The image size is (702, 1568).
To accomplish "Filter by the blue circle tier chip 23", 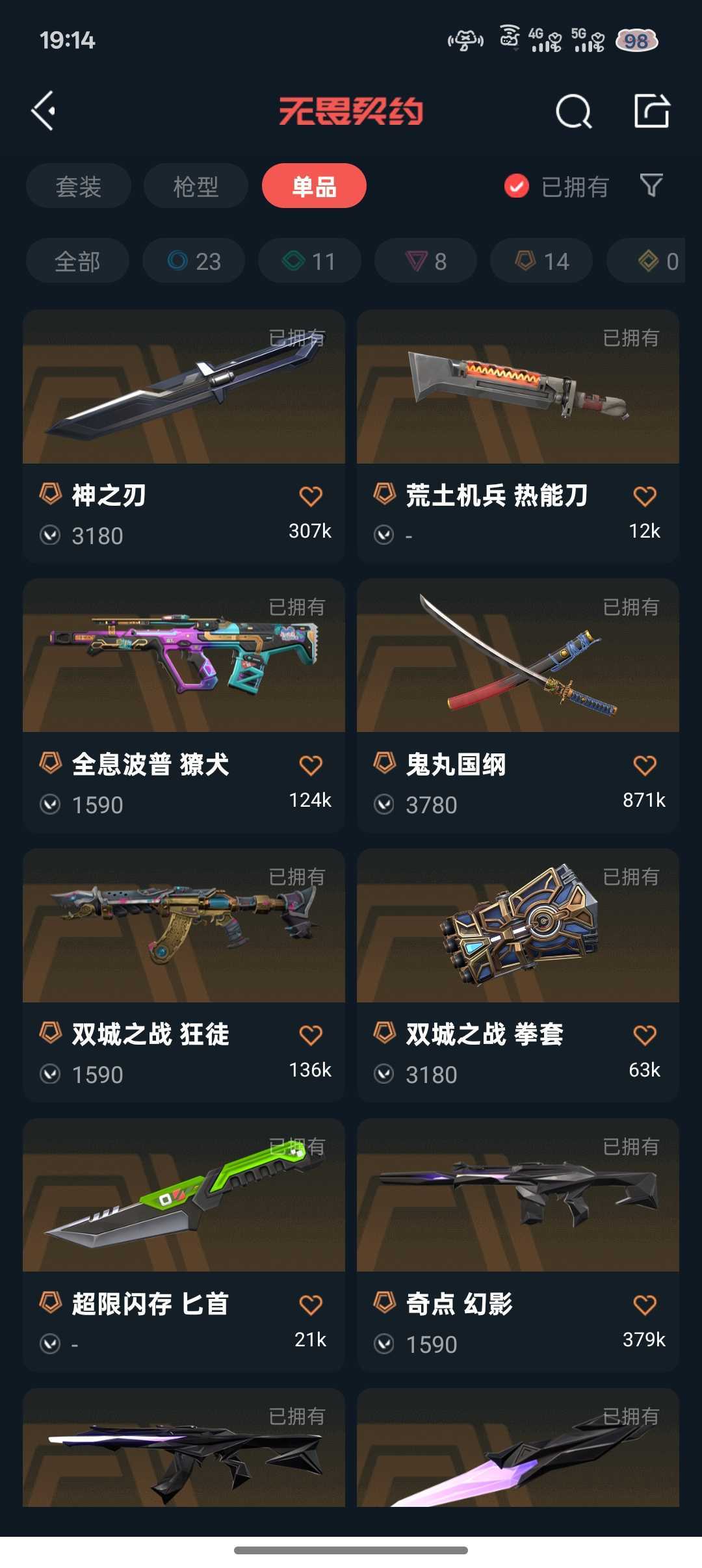I will (194, 261).
